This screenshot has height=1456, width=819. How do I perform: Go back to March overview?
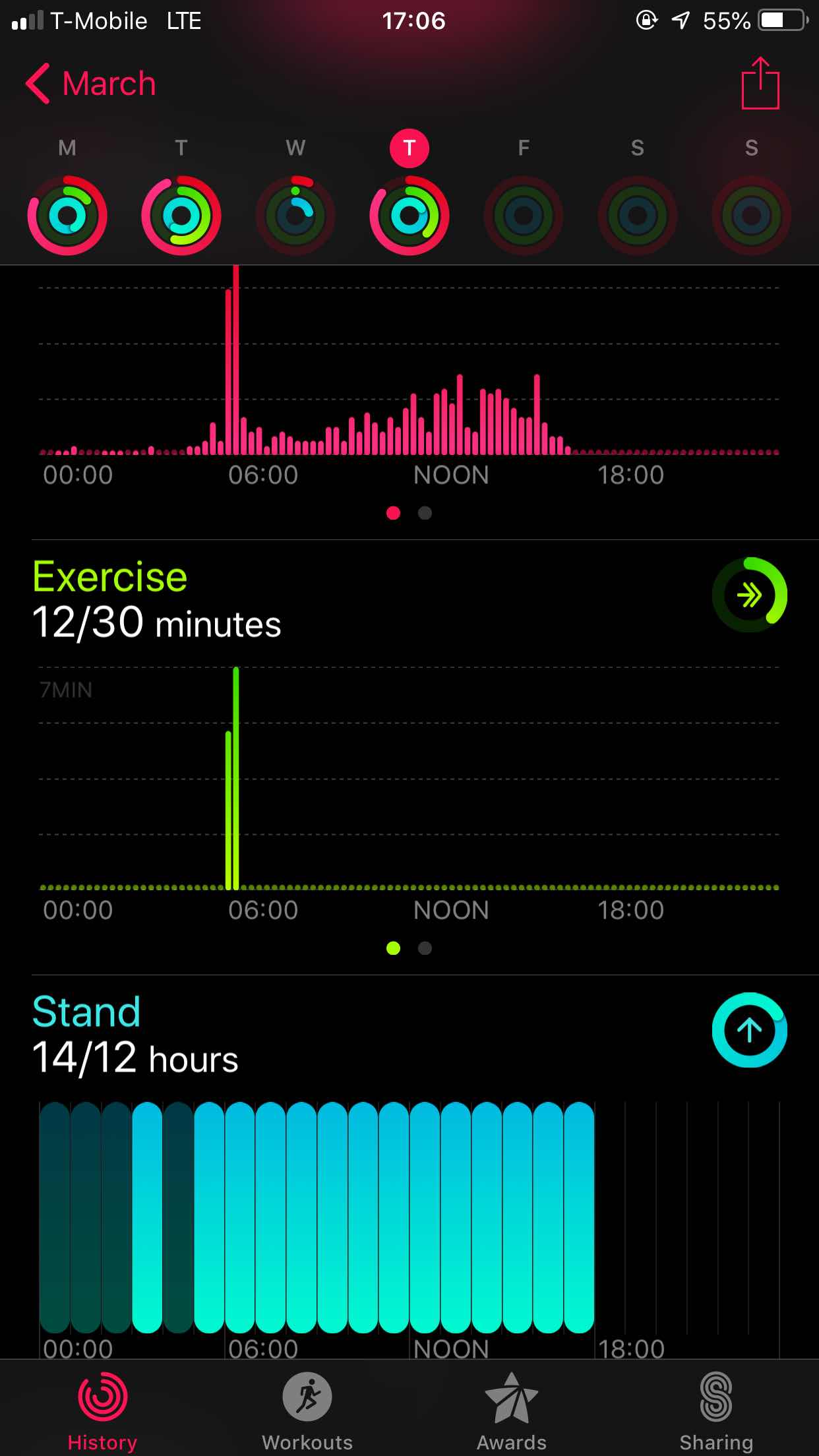(90, 84)
